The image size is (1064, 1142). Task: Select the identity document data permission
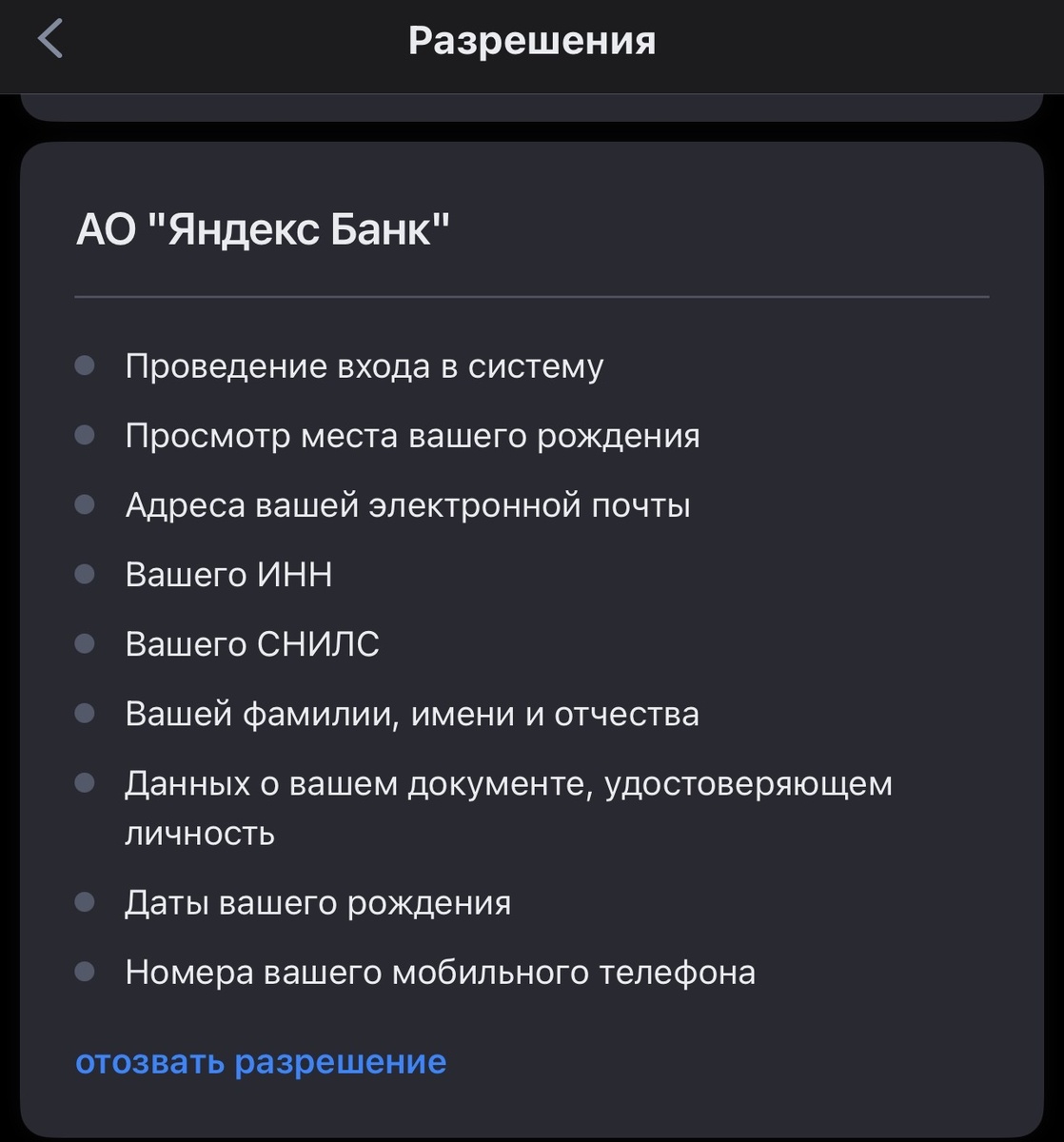(x=508, y=809)
